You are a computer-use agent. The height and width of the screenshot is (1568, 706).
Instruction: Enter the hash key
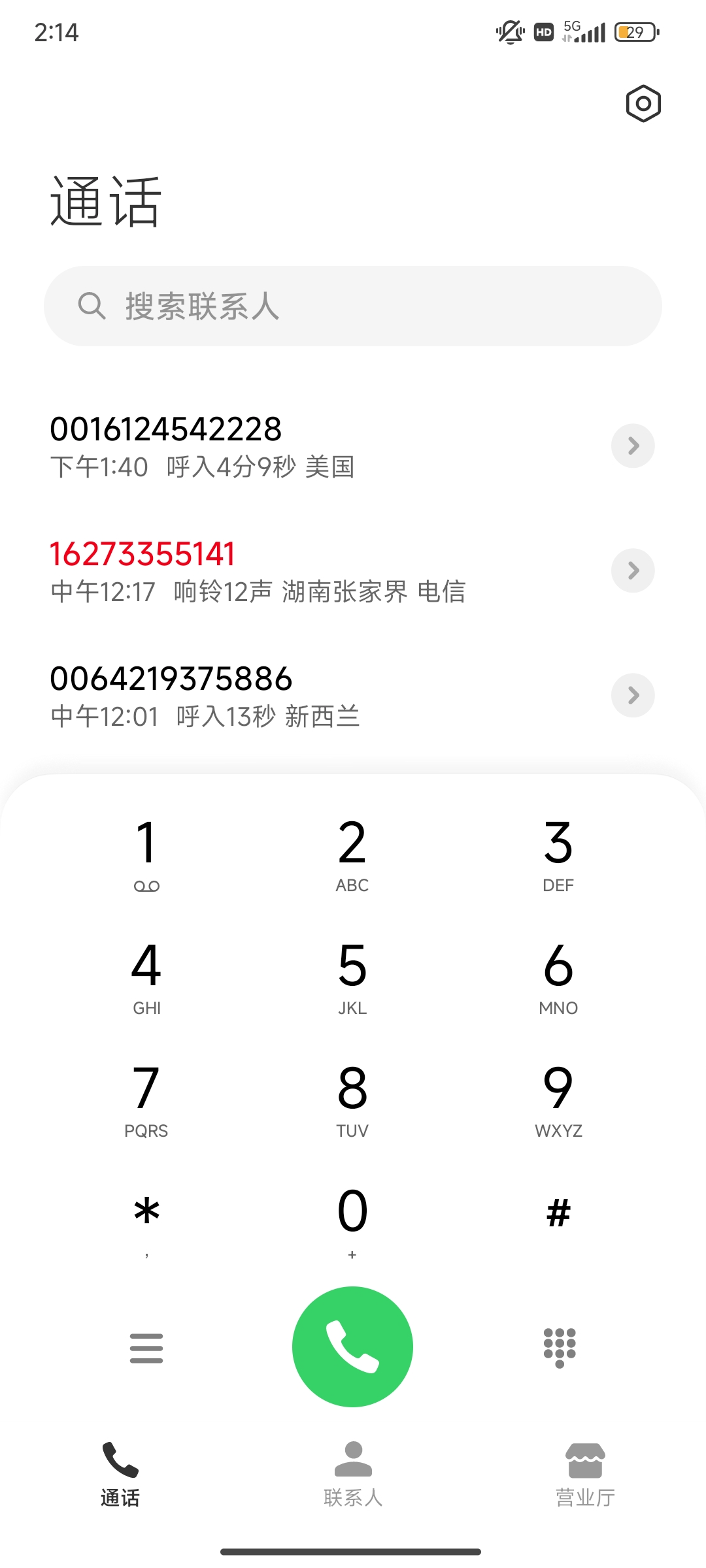[x=558, y=1214]
